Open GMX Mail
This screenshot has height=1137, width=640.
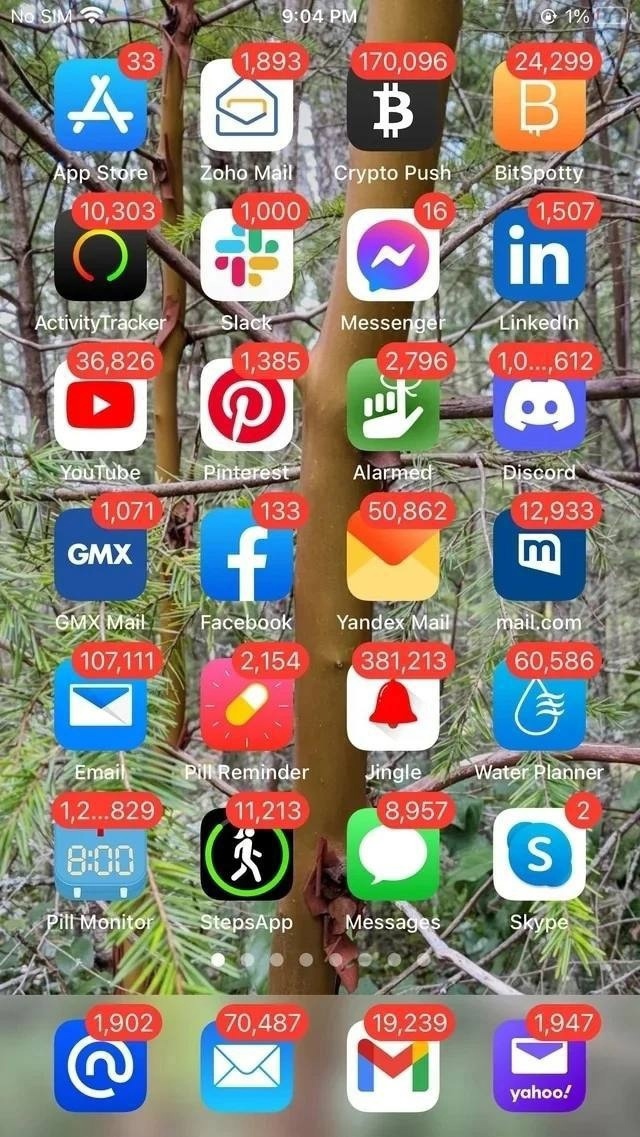coord(100,554)
